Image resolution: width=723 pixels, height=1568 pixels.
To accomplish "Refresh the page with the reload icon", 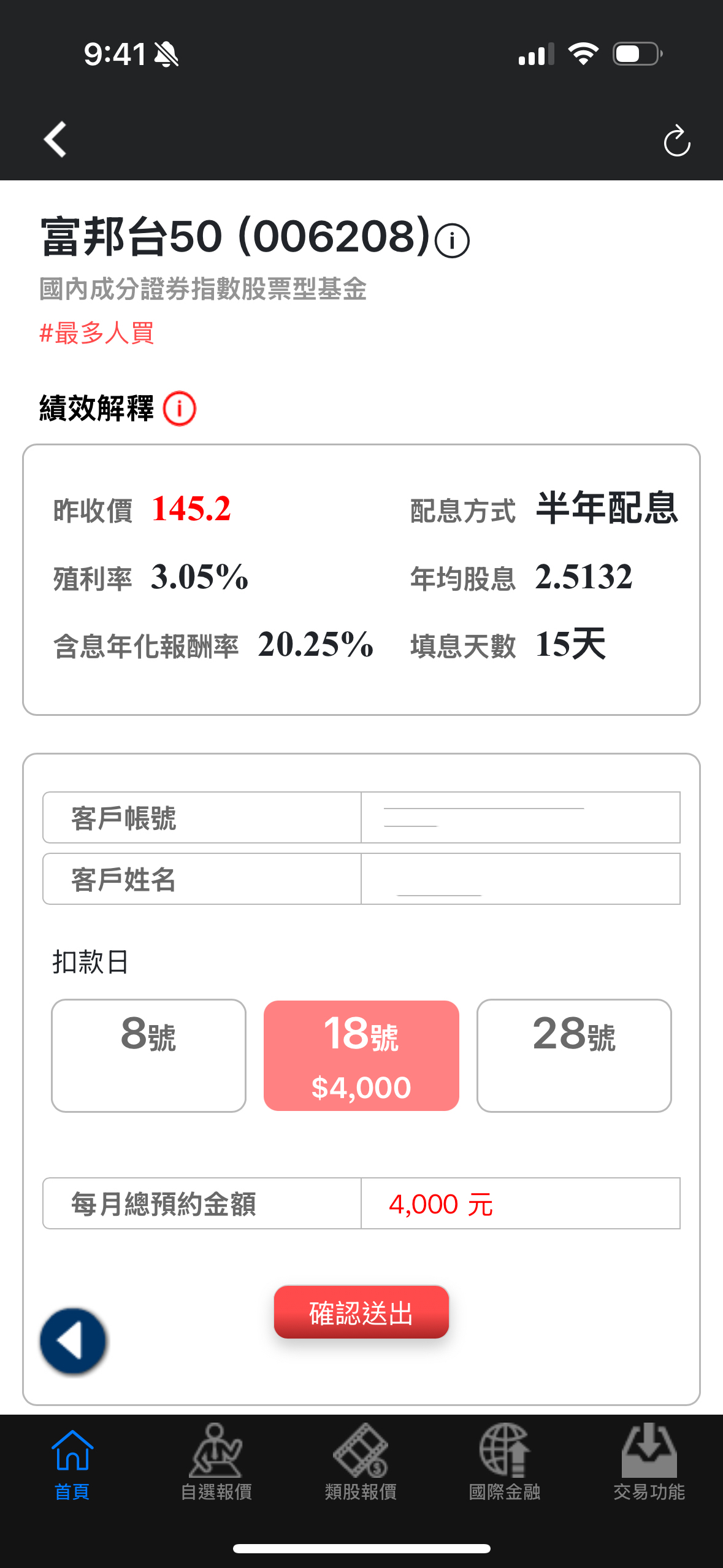I will pos(676,141).
